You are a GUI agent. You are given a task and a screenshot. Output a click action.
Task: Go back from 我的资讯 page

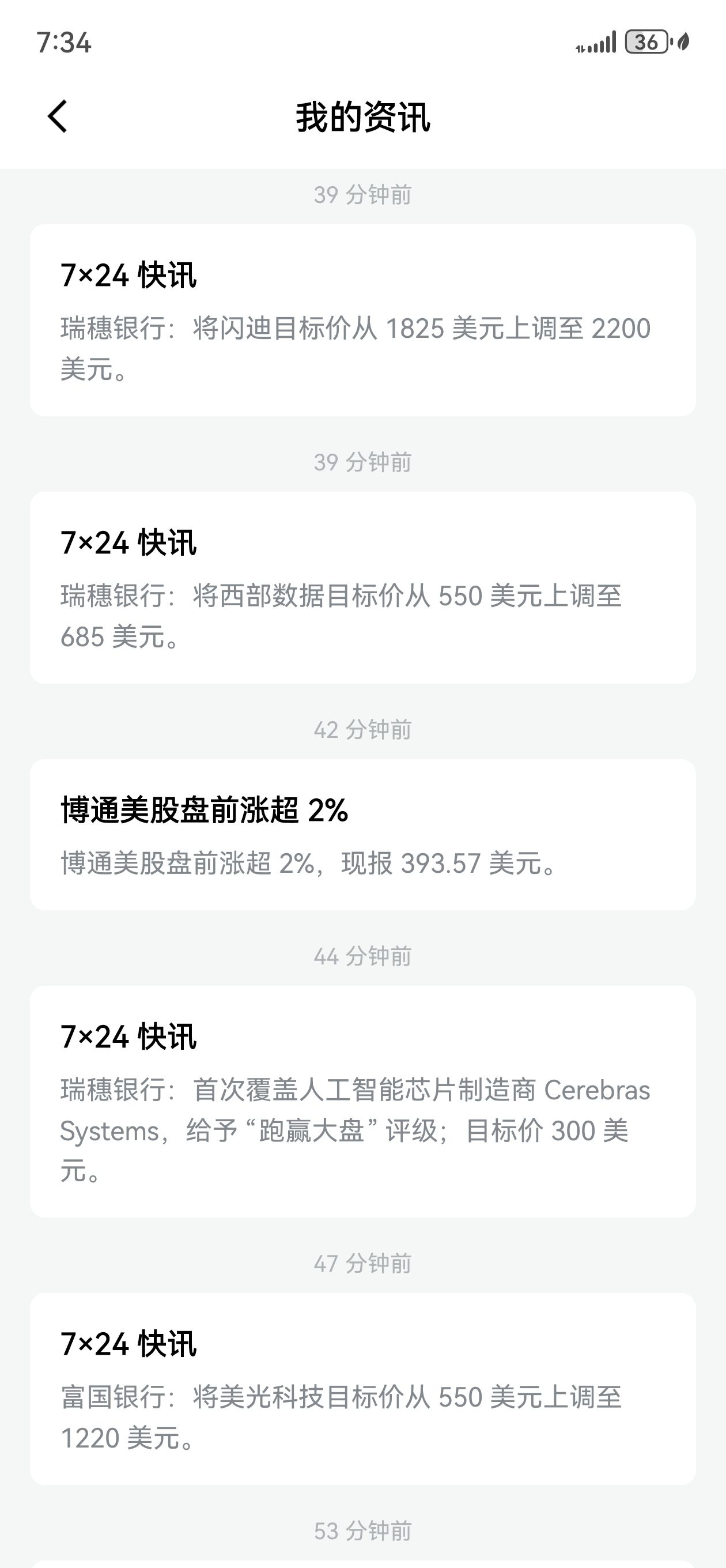click(58, 116)
